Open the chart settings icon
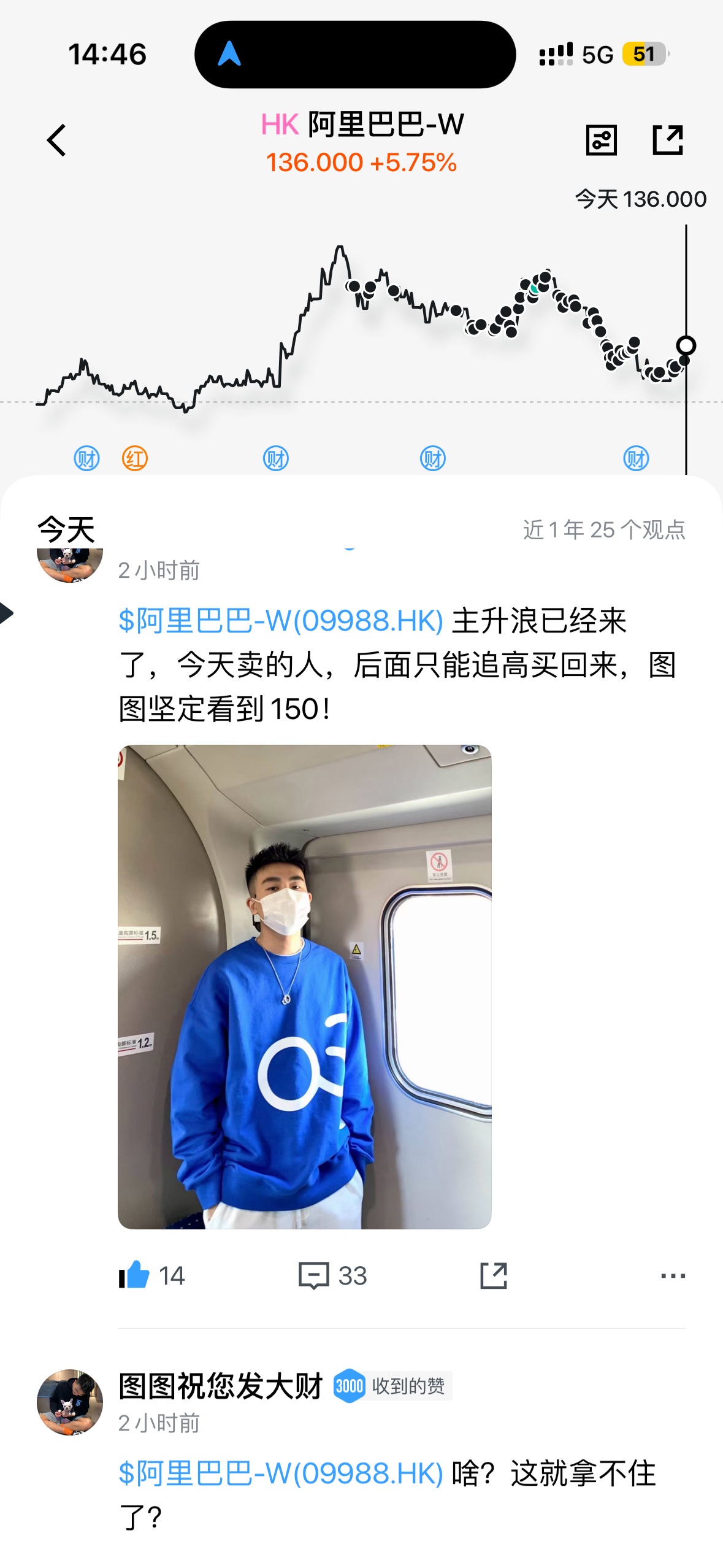This screenshot has height=1568, width=723. click(601, 140)
